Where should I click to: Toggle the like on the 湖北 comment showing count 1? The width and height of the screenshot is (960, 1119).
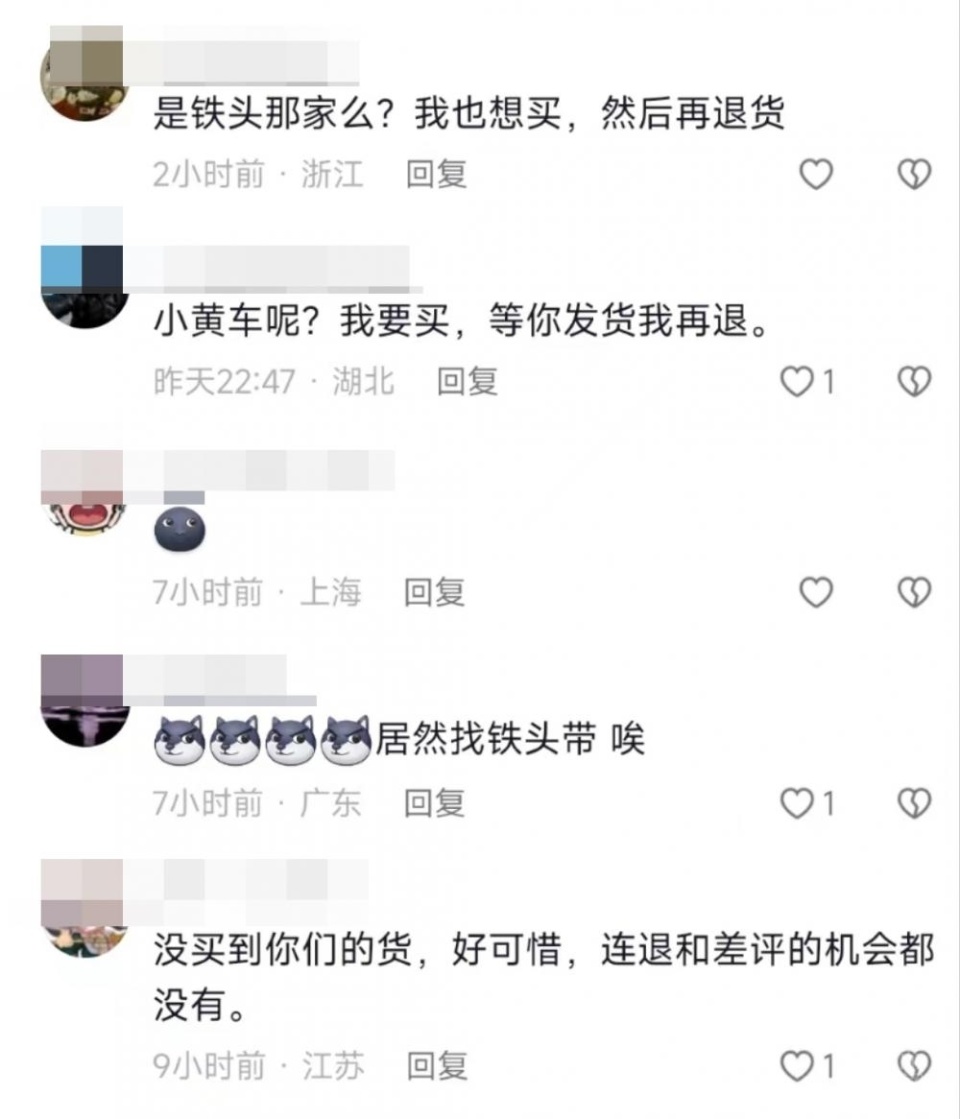click(801, 382)
